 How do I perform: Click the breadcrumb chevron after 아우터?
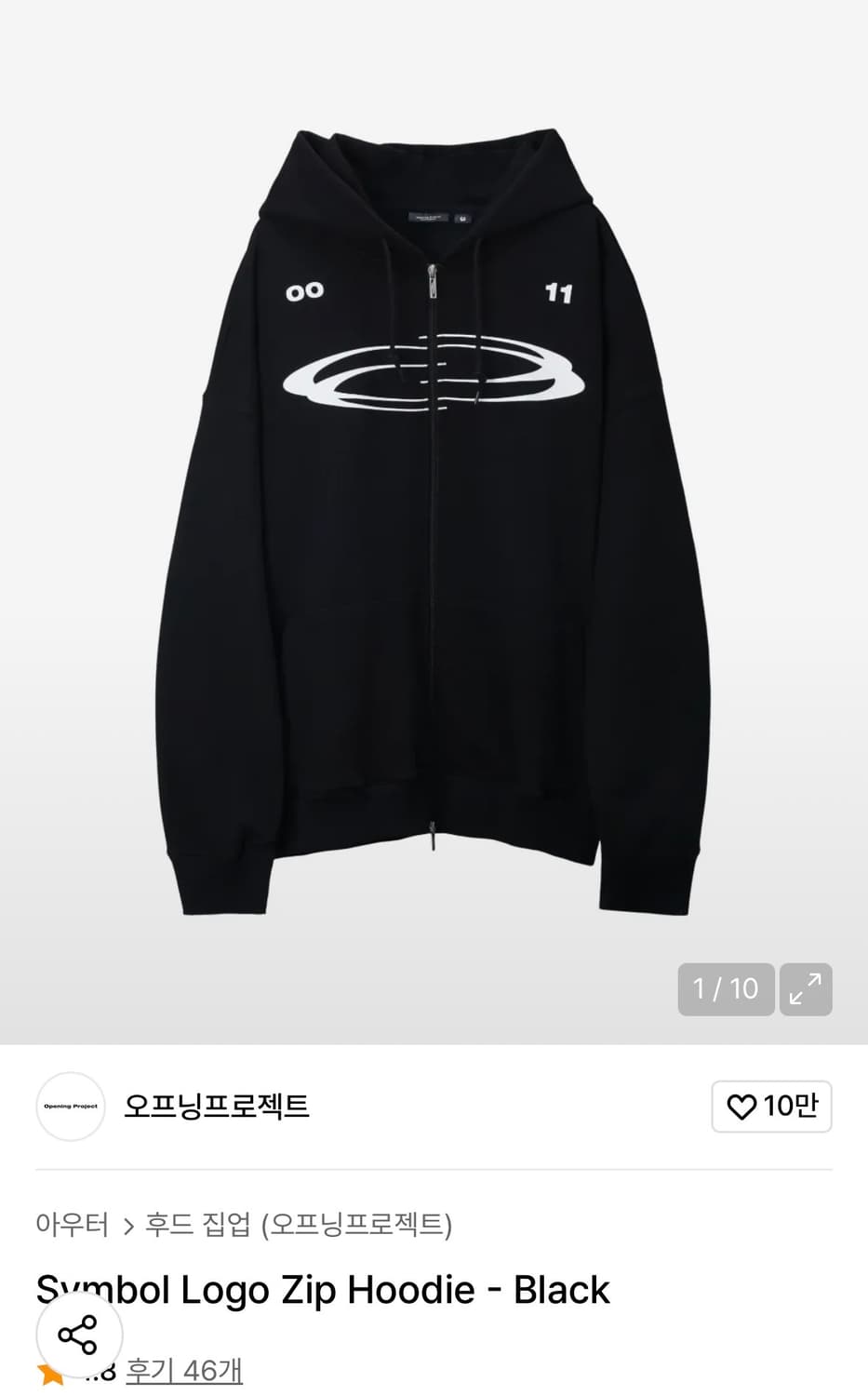(127, 1227)
